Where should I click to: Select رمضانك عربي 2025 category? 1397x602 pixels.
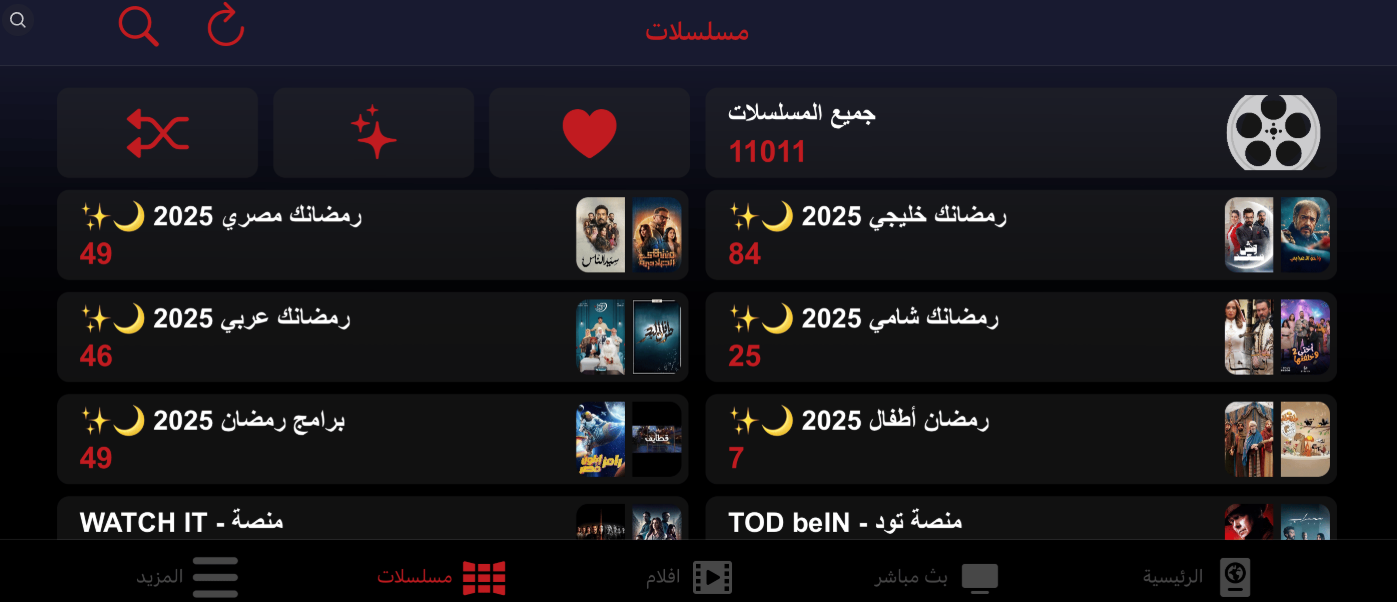[x=372, y=337]
